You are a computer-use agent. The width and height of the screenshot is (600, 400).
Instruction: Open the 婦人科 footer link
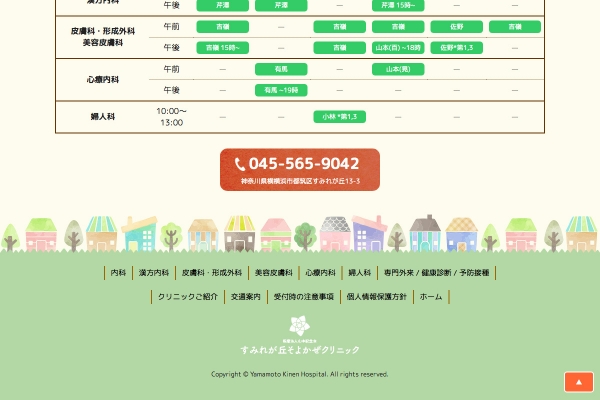pyautogui.click(x=360, y=273)
